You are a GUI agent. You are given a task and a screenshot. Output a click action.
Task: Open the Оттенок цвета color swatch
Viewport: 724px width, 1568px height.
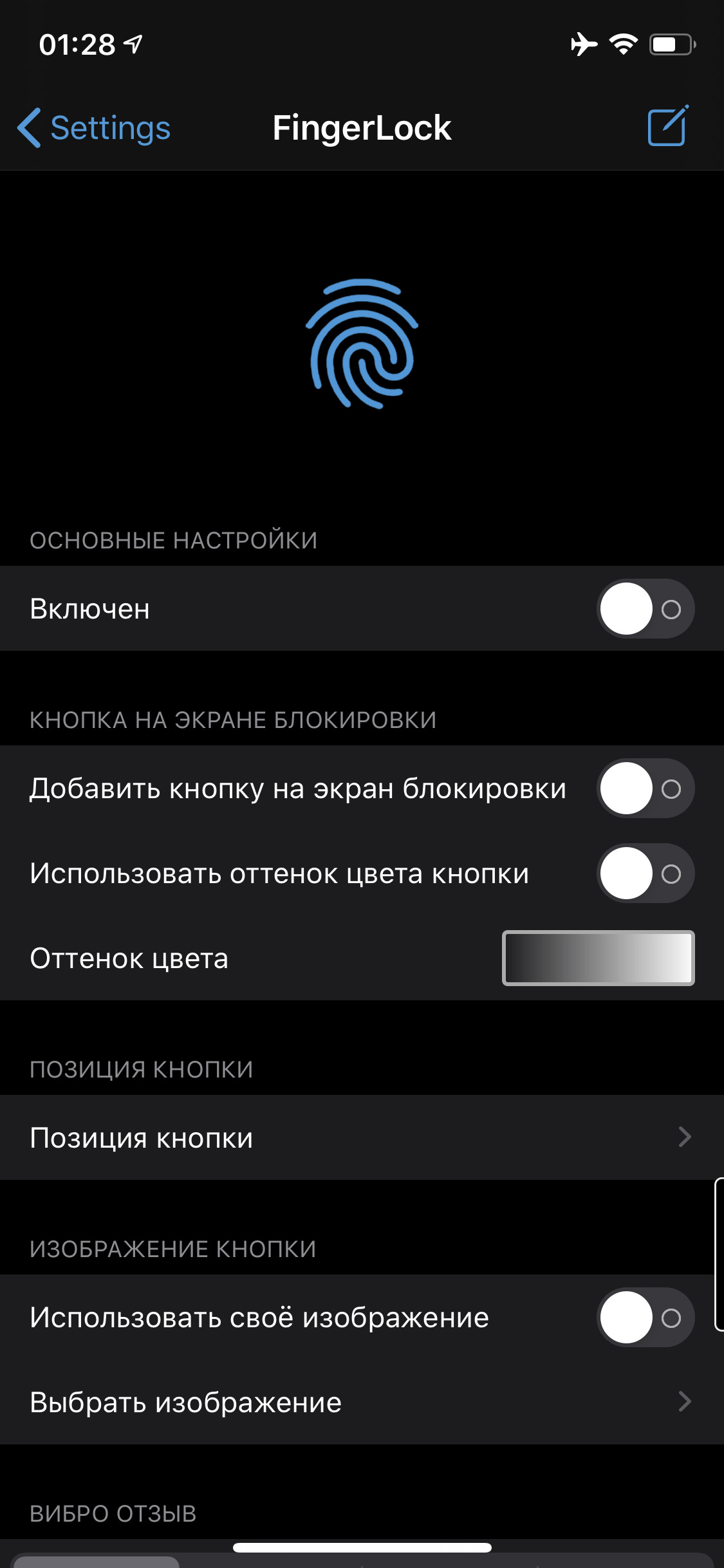tap(599, 958)
